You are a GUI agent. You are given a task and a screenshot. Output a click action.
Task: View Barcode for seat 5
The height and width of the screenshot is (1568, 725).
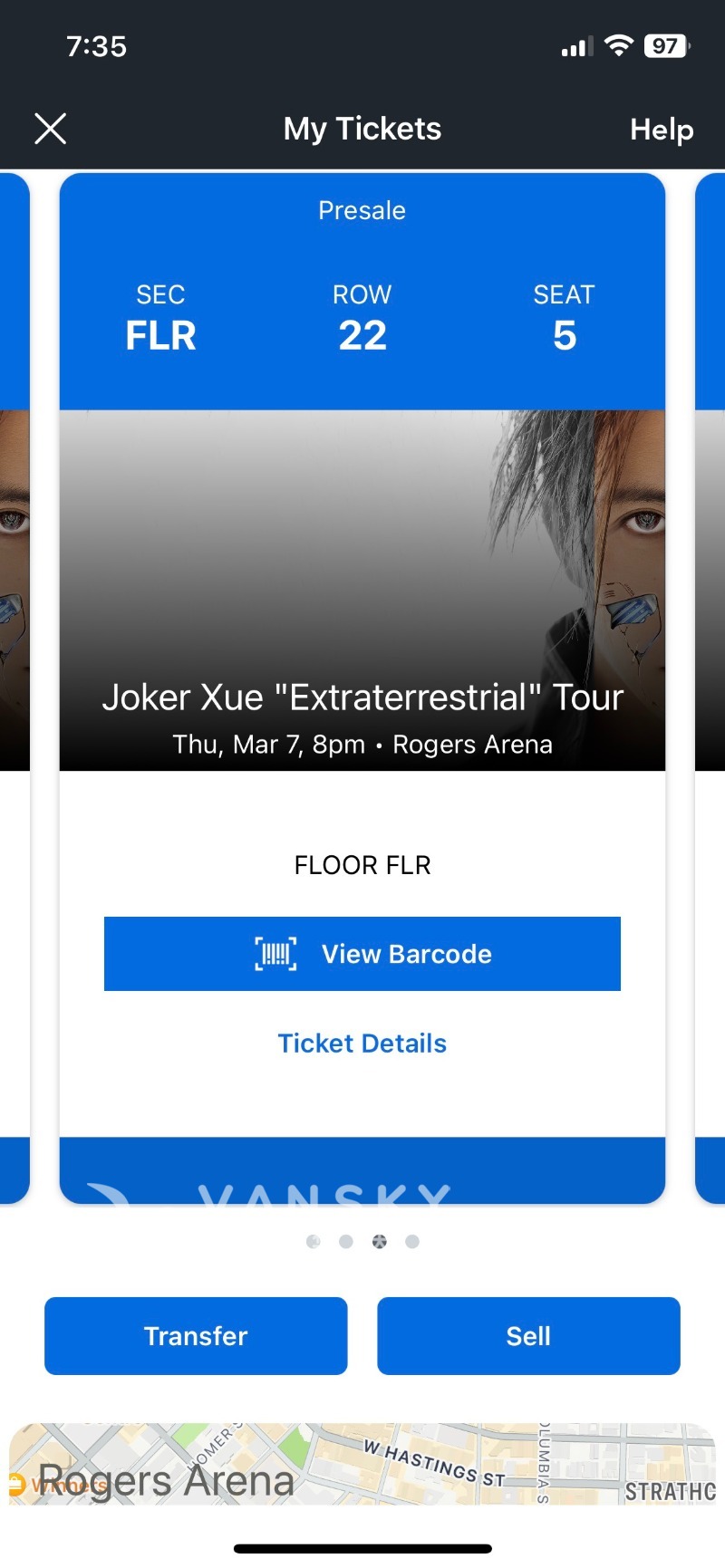click(362, 954)
